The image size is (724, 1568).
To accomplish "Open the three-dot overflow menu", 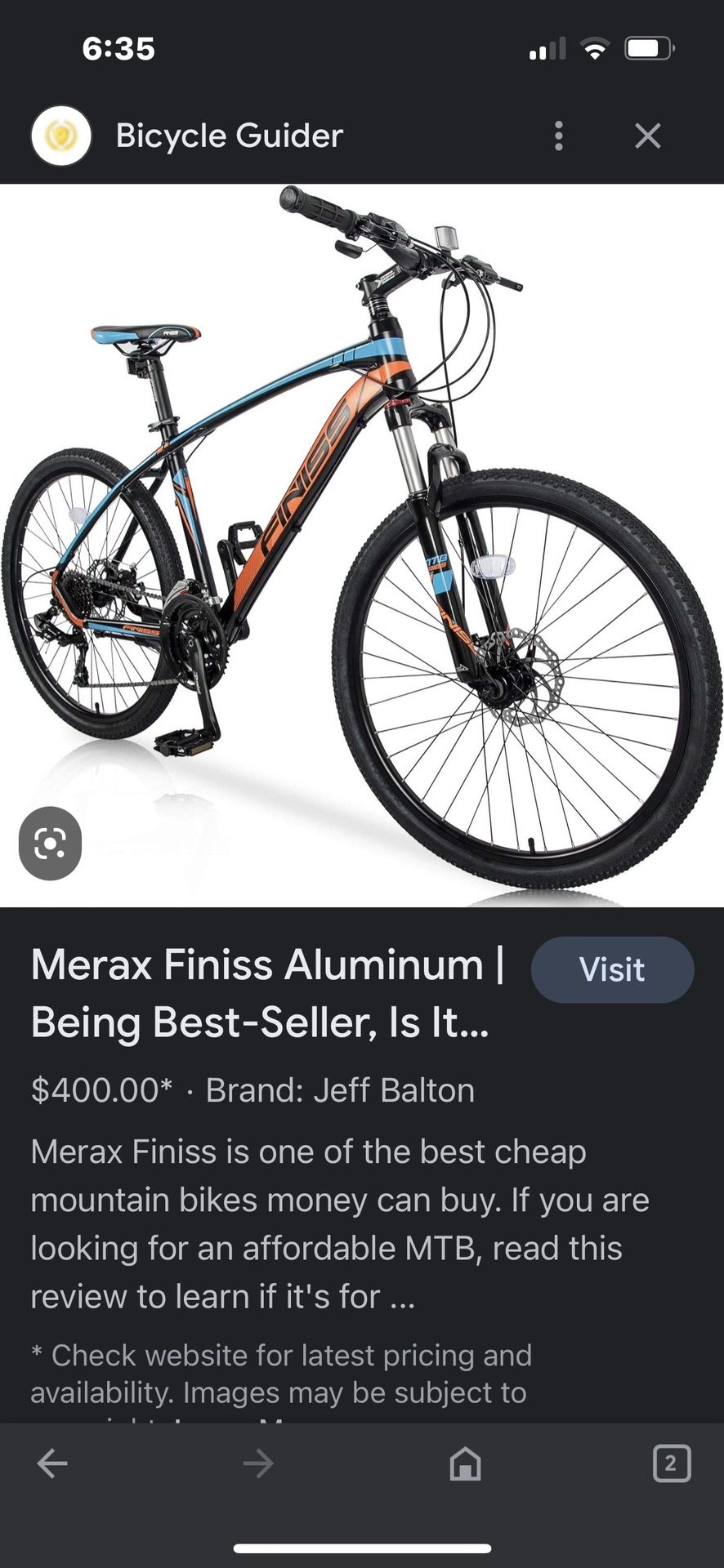I will tap(559, 136).
